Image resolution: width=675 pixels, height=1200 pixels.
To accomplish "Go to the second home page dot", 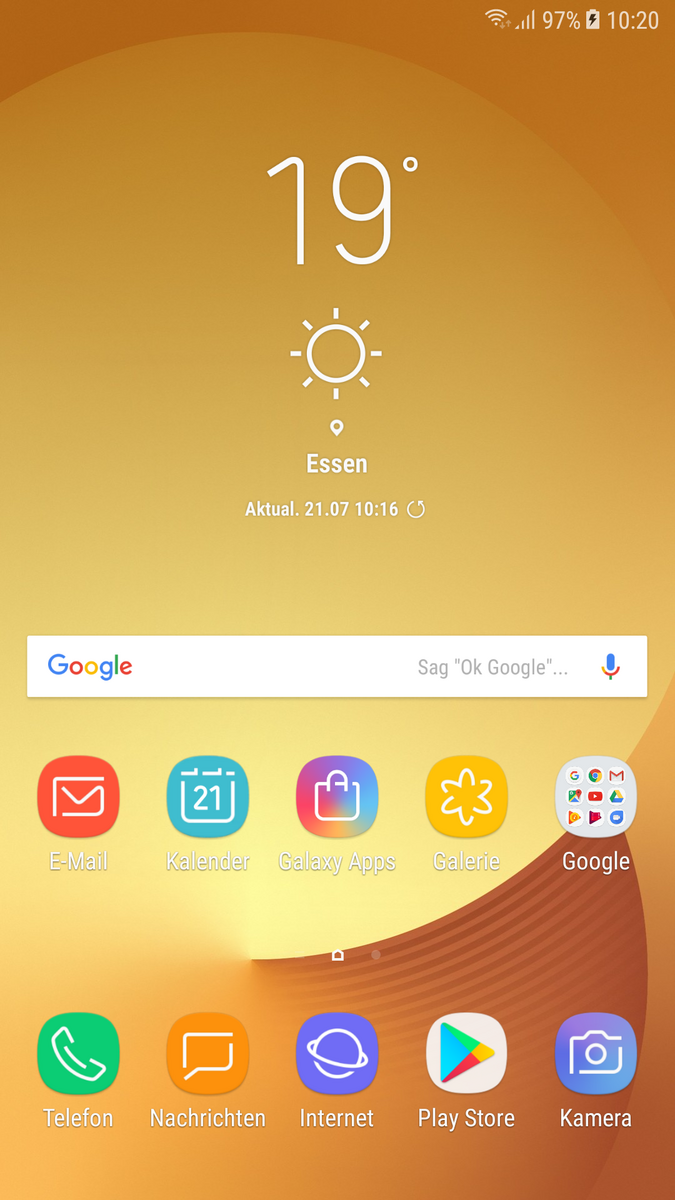I will point(376,955).
